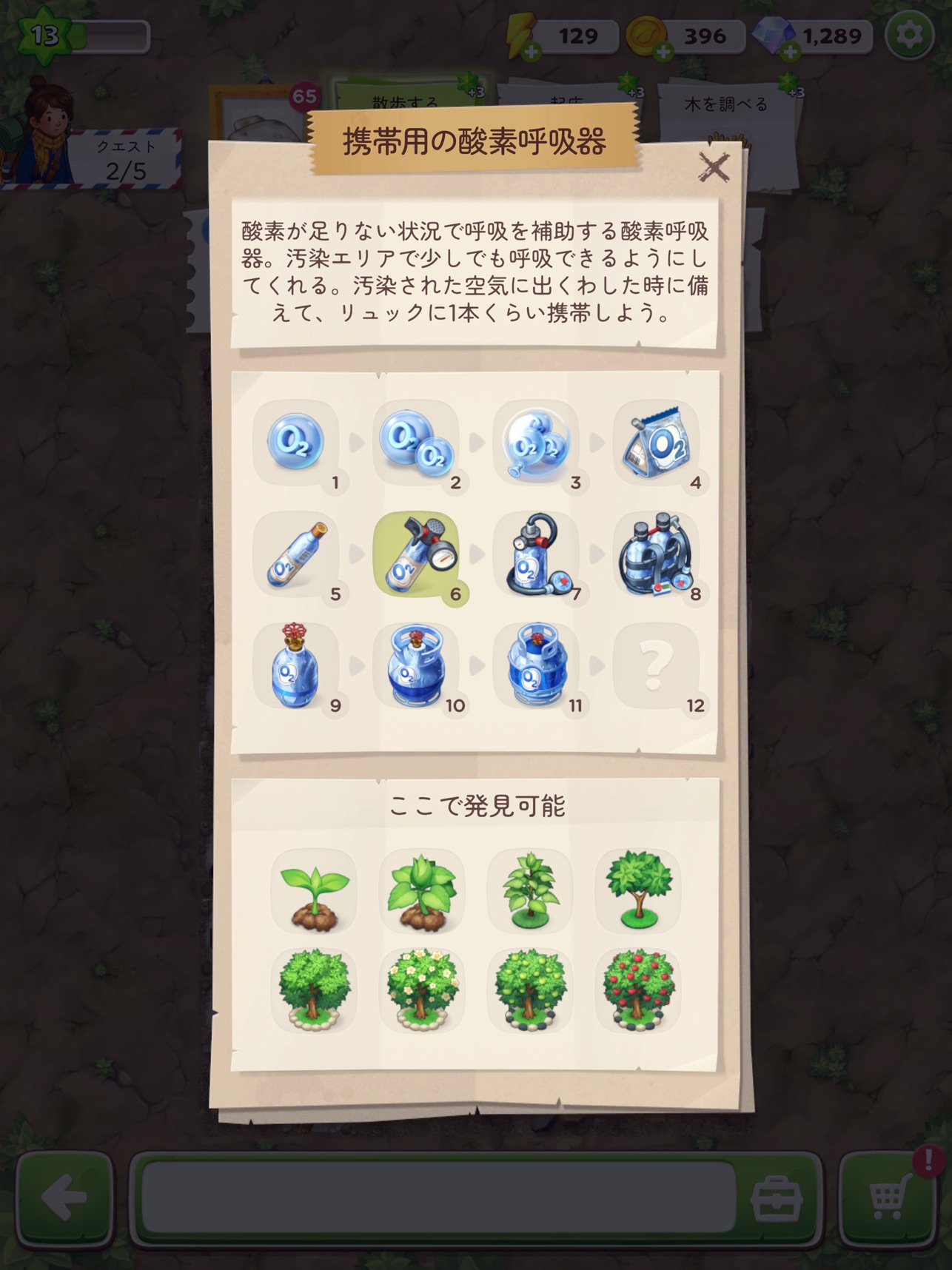The image size is (952, 1270).
Task: Add more energy with plus icon
Action: [531, 52]
